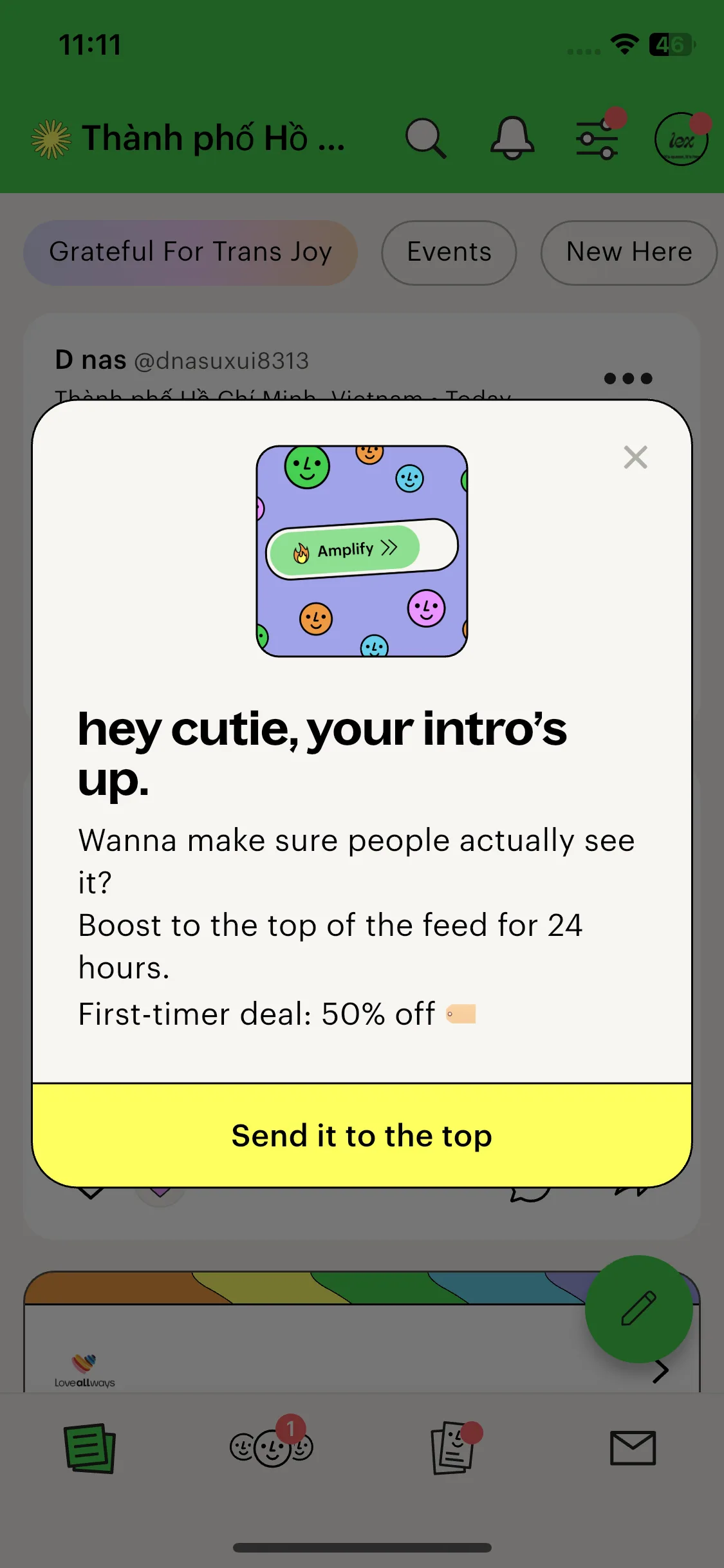Tap Send it to the top

point(362,1135)
